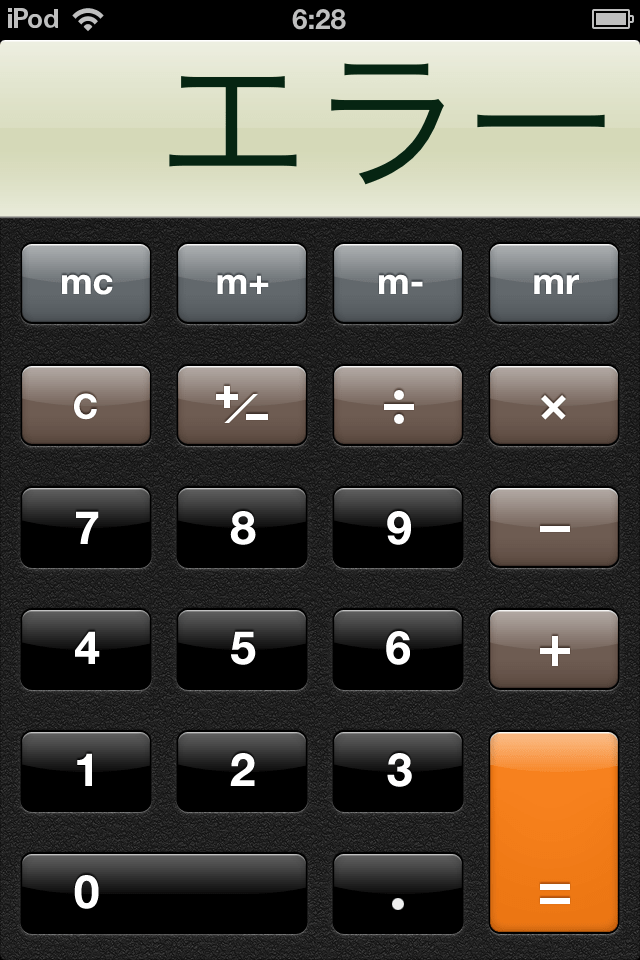This screenshot has height=960, width=640.
Task: Recall memory with the mr key
Action: pyautogui.click(x=554, y=283)
